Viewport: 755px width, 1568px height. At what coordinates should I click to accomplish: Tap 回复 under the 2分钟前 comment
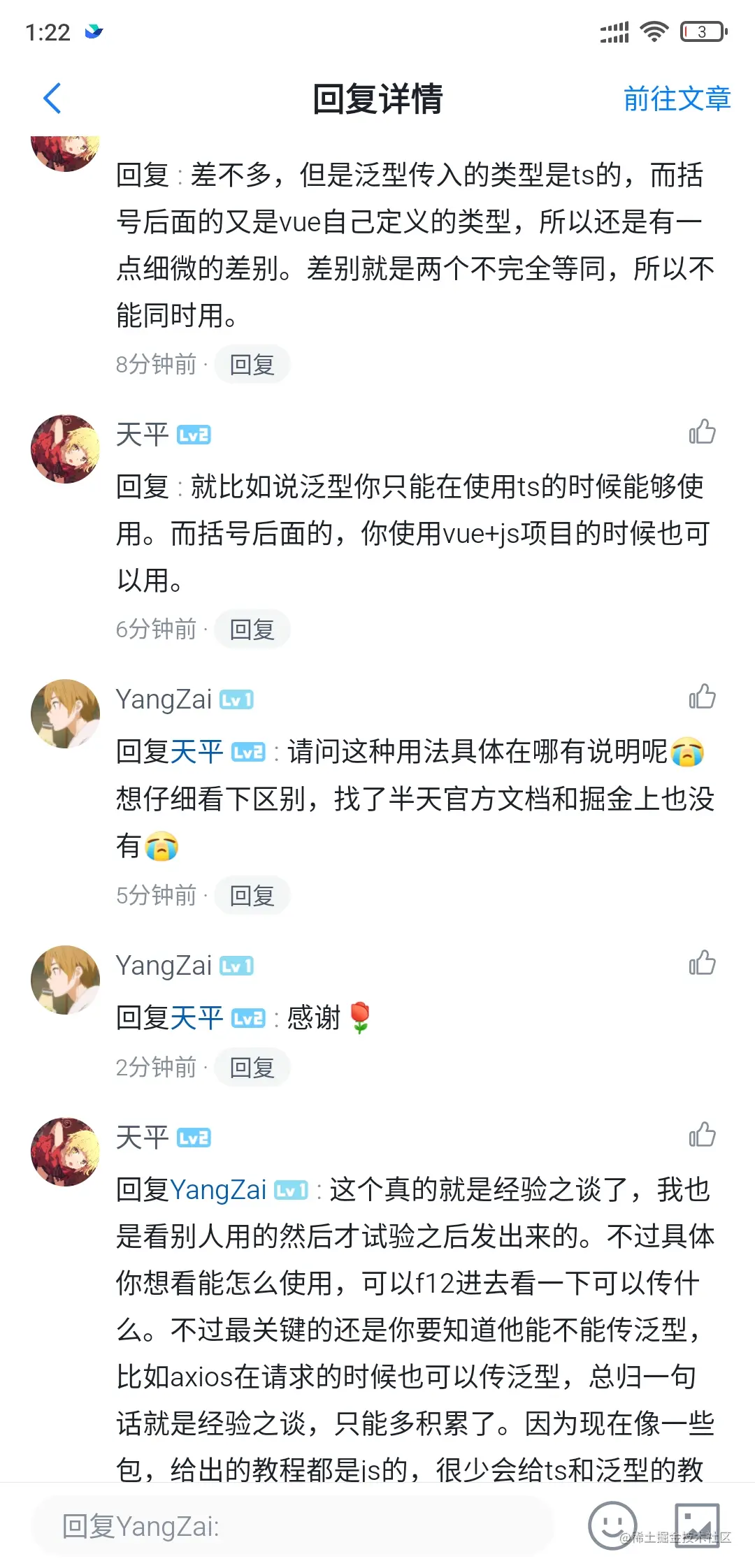(x=252, y=1067)
